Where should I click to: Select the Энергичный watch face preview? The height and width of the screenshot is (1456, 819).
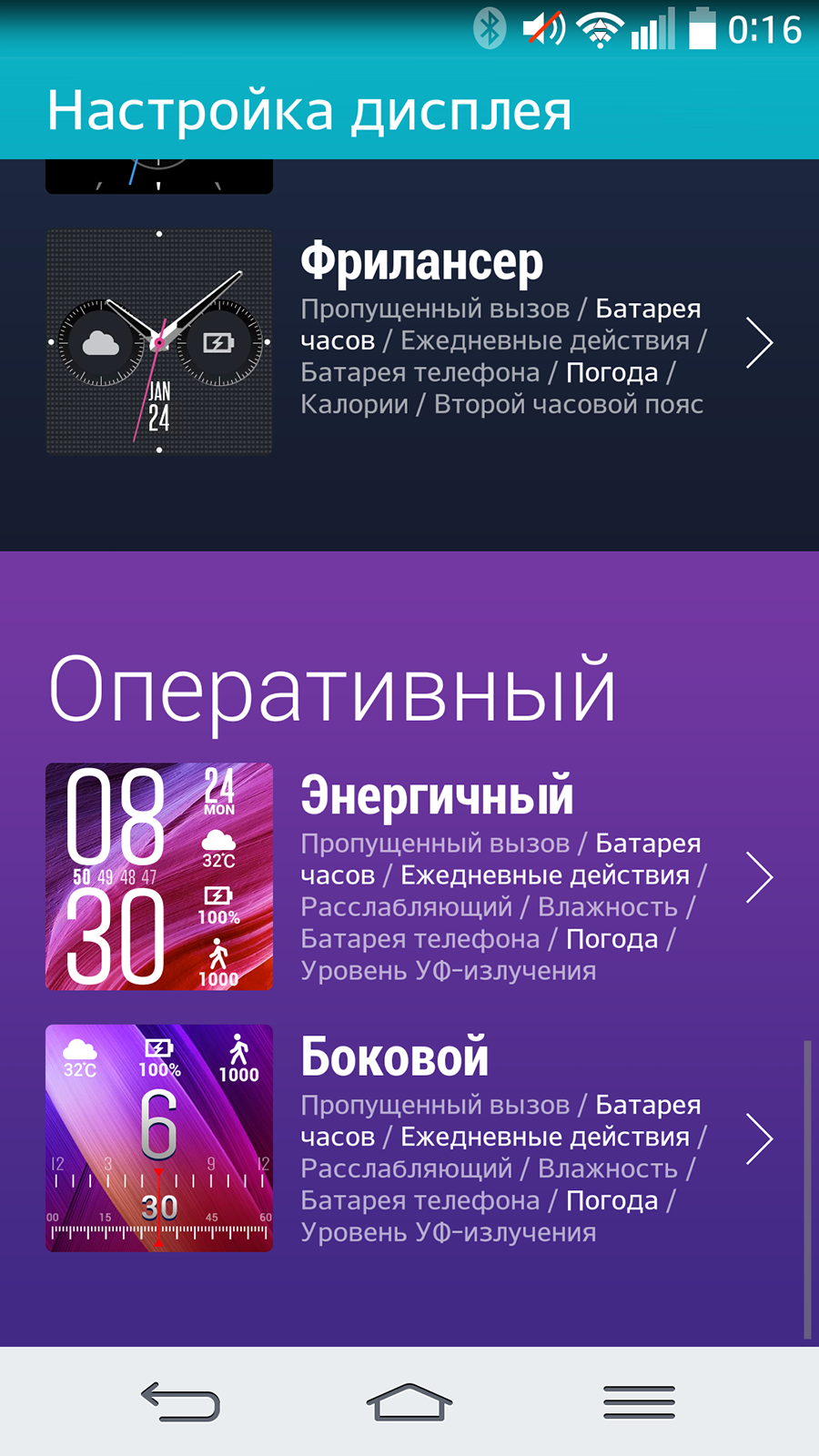tap(159, 876)
